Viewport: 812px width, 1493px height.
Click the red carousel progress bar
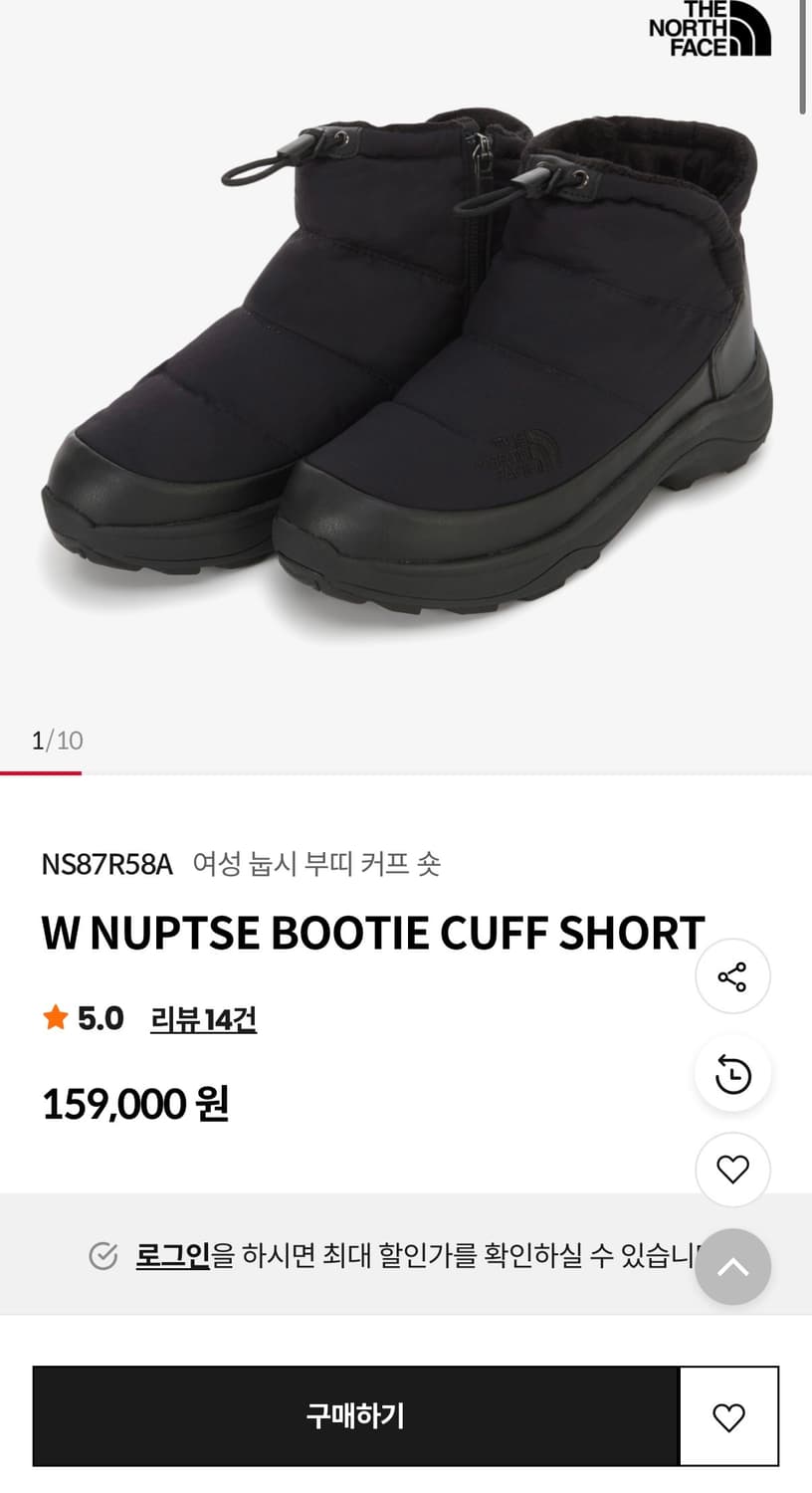(40, 771)
